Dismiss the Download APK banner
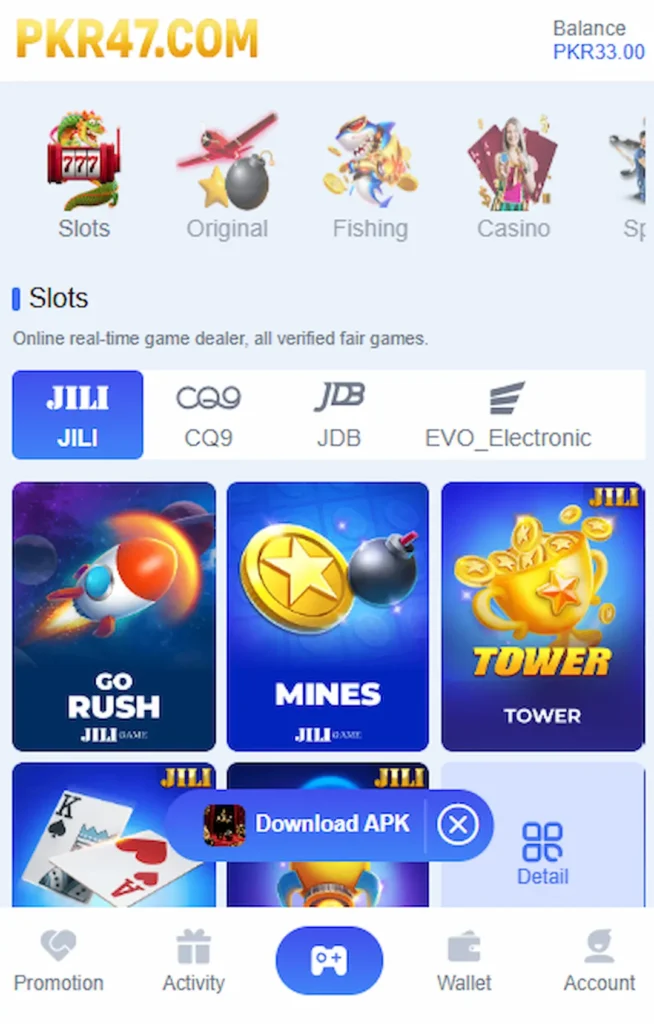The image size is (654, 1024). pos(458,825)
